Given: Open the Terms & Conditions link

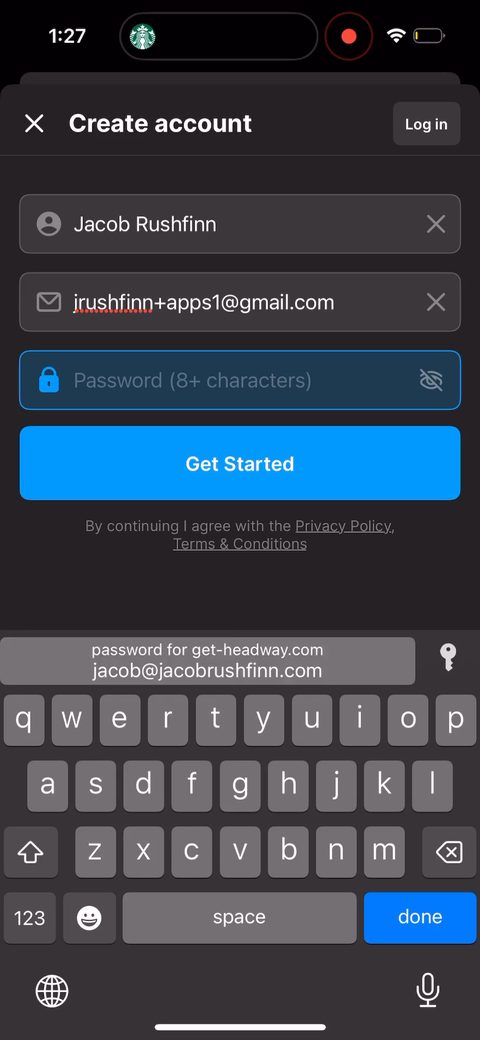Looking at the screenshot, I should [240, 544].
